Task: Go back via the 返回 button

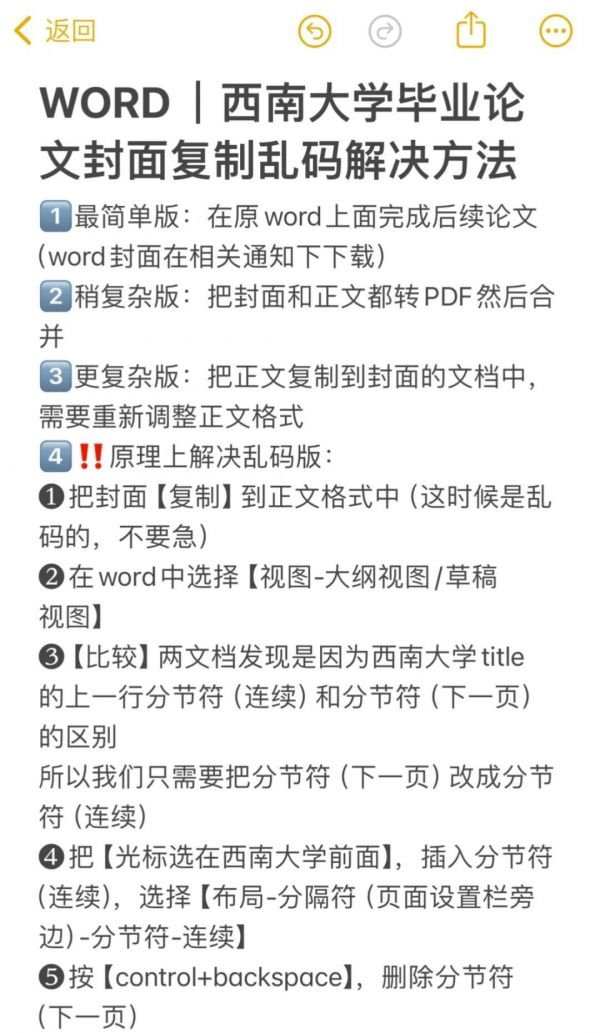Action: 55,31
